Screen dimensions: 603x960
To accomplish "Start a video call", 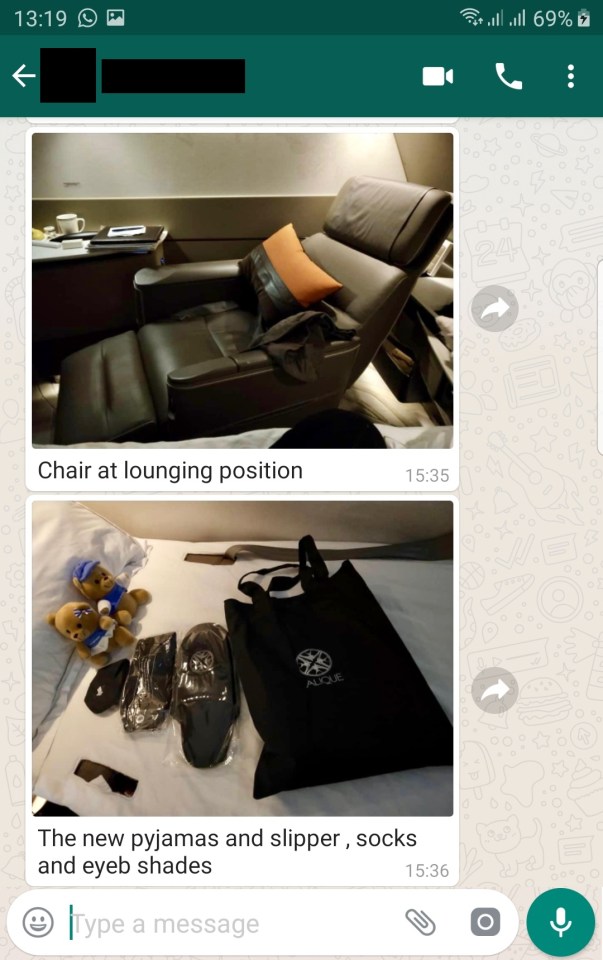I will coord(438,76).
